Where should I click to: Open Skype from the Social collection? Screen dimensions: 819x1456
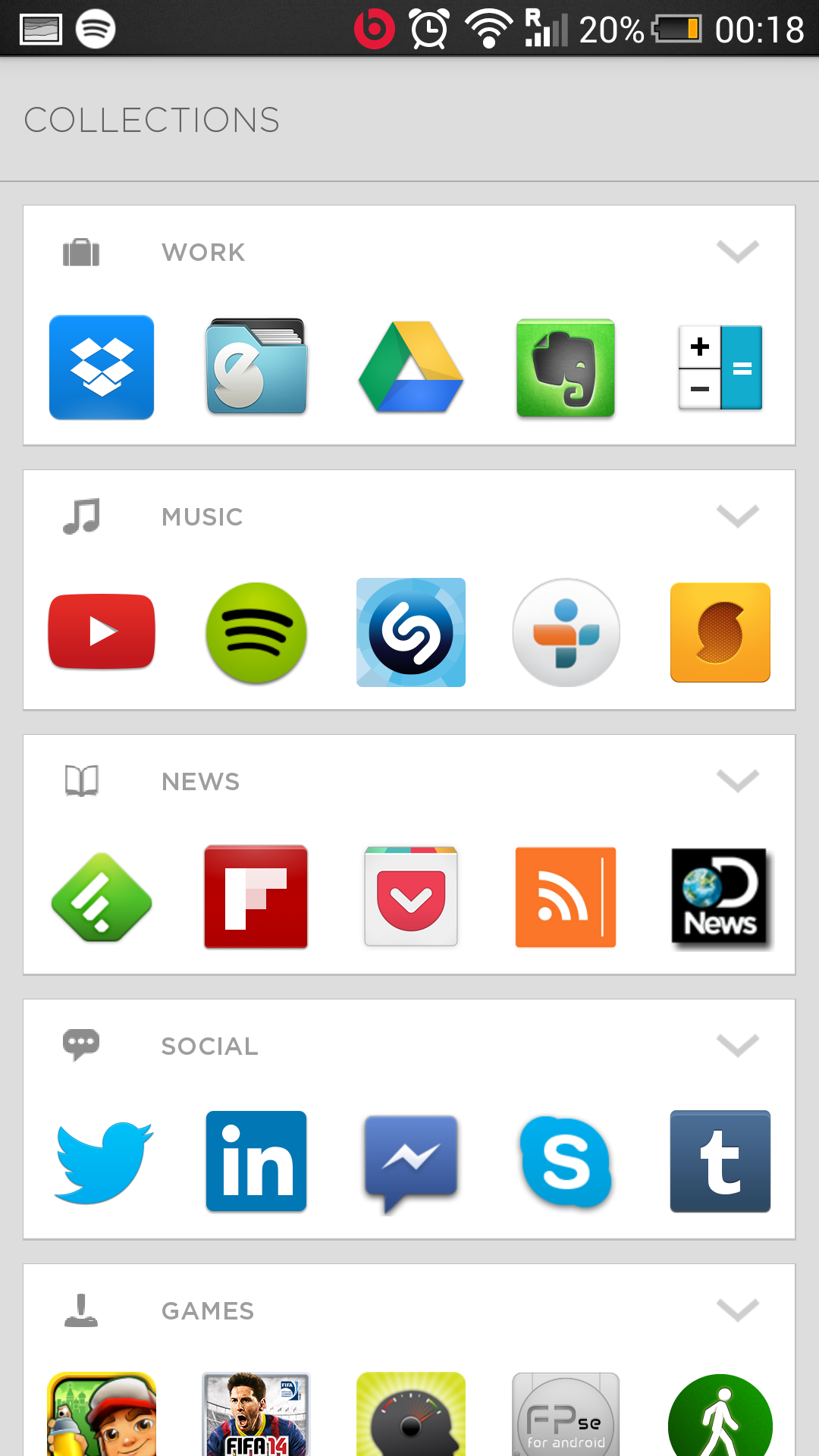pos(566,1162)
